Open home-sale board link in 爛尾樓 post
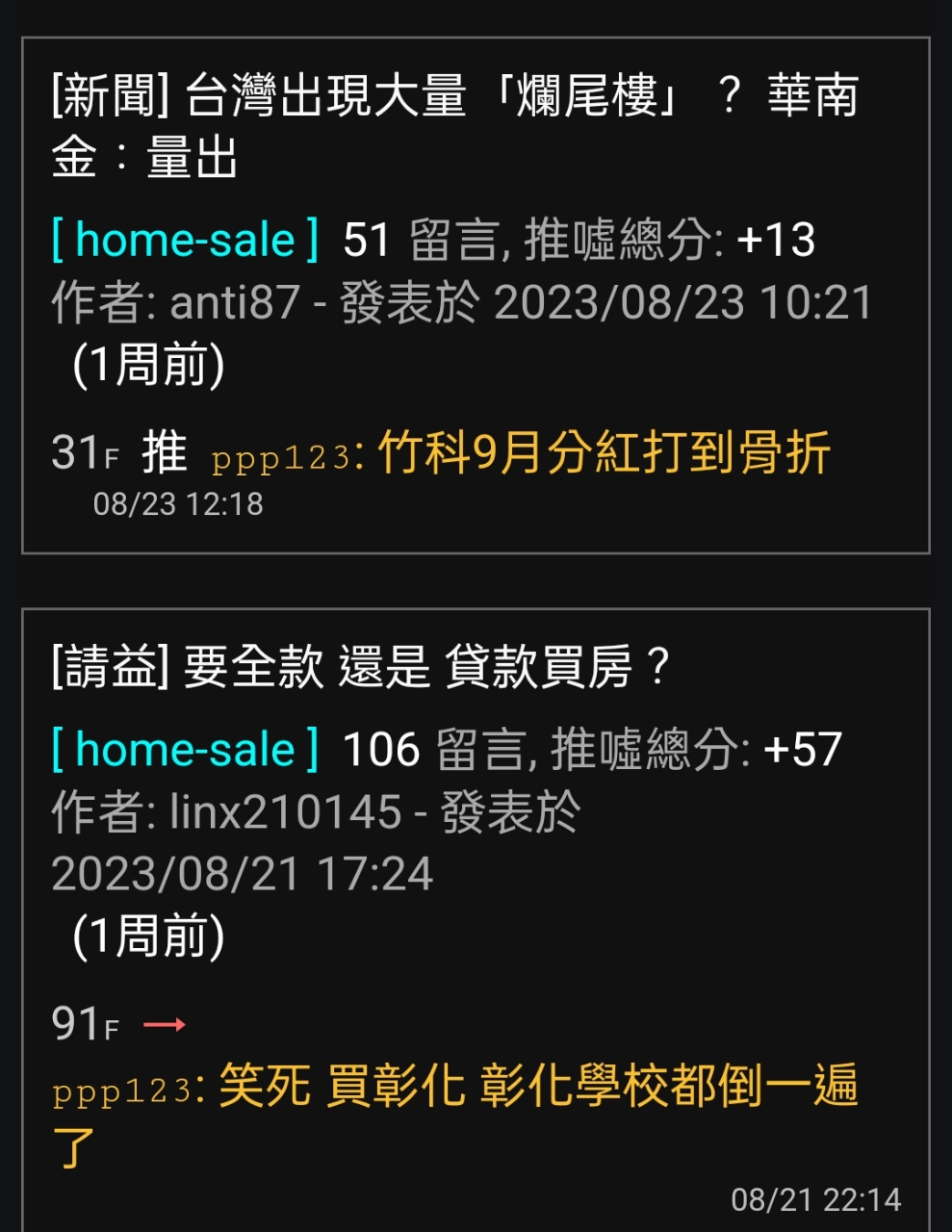This screenshot has width=952, height=1232. 184,241
